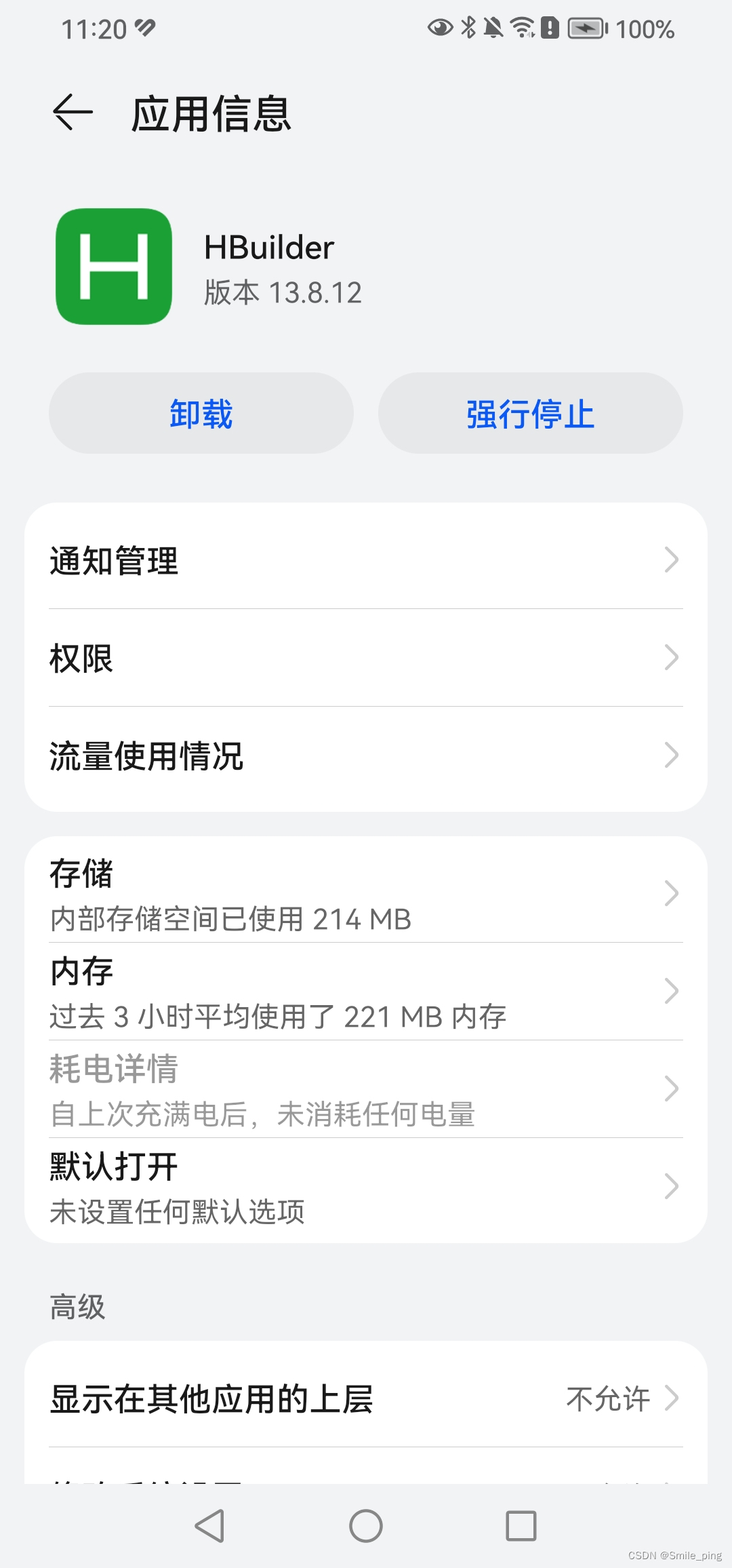This screenshot has width=732, height=1568.
Task: Open 耗电详情 battery details
Action: click(366, 1089)
